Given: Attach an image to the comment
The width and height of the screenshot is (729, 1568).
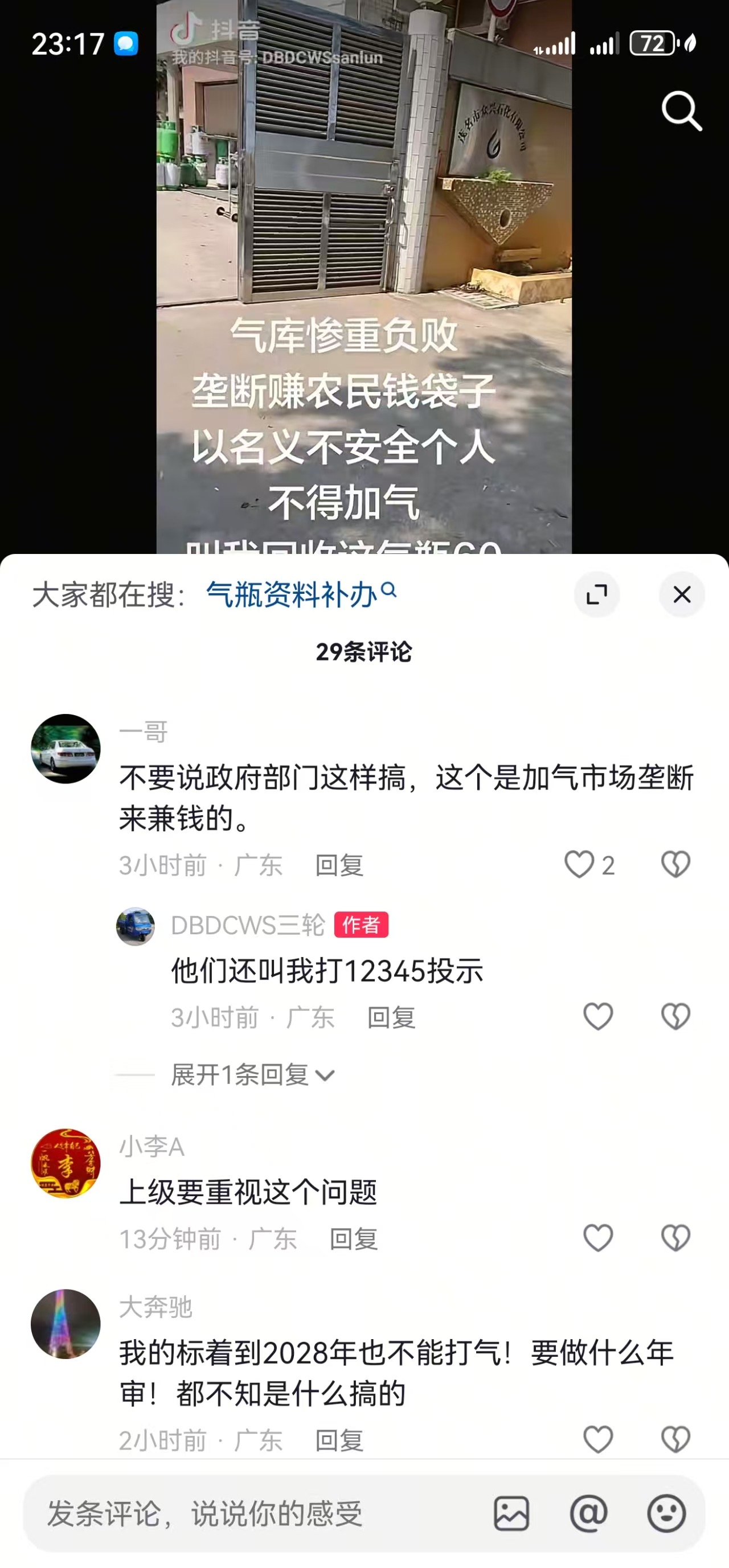Looking at the screenshot, I should click(511, 1513).
